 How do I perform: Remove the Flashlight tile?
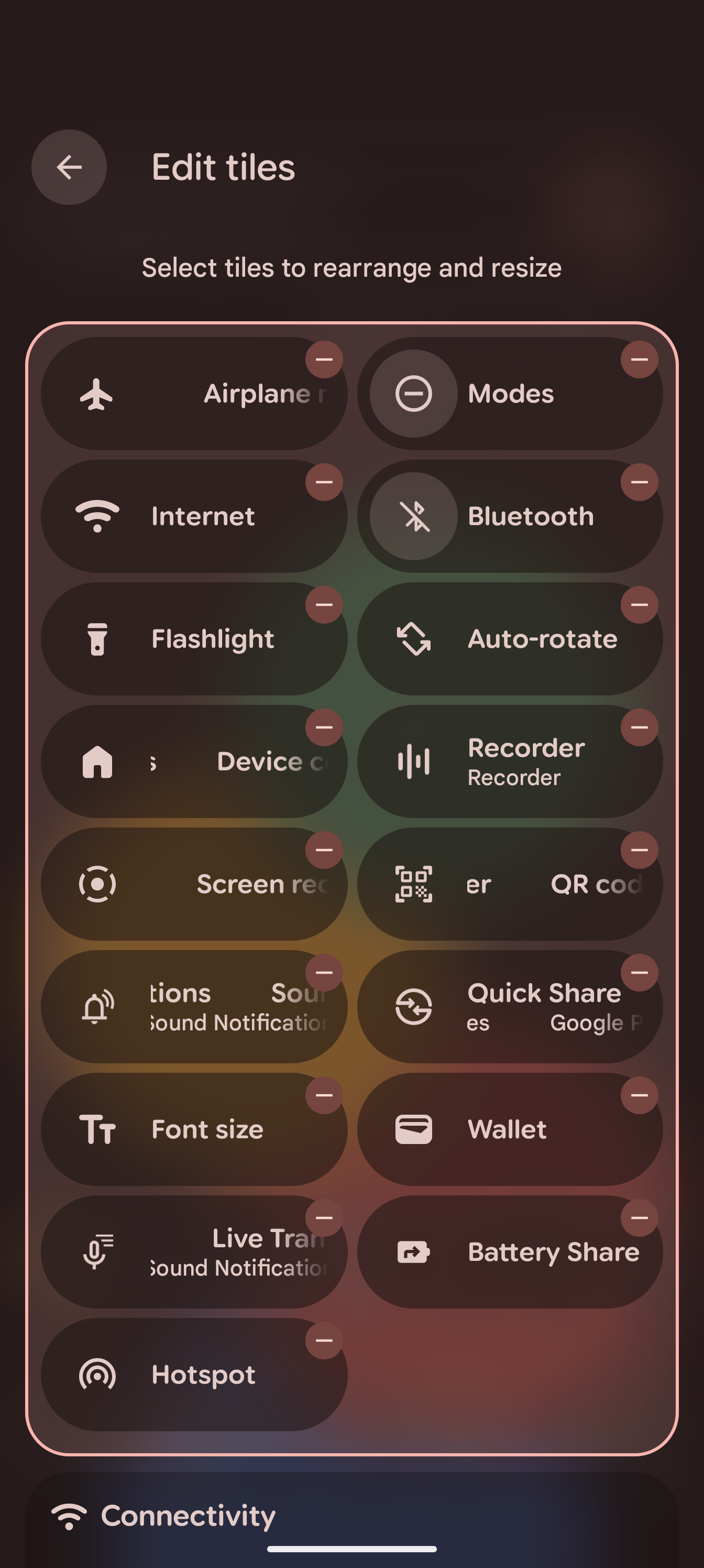[324, 604]
